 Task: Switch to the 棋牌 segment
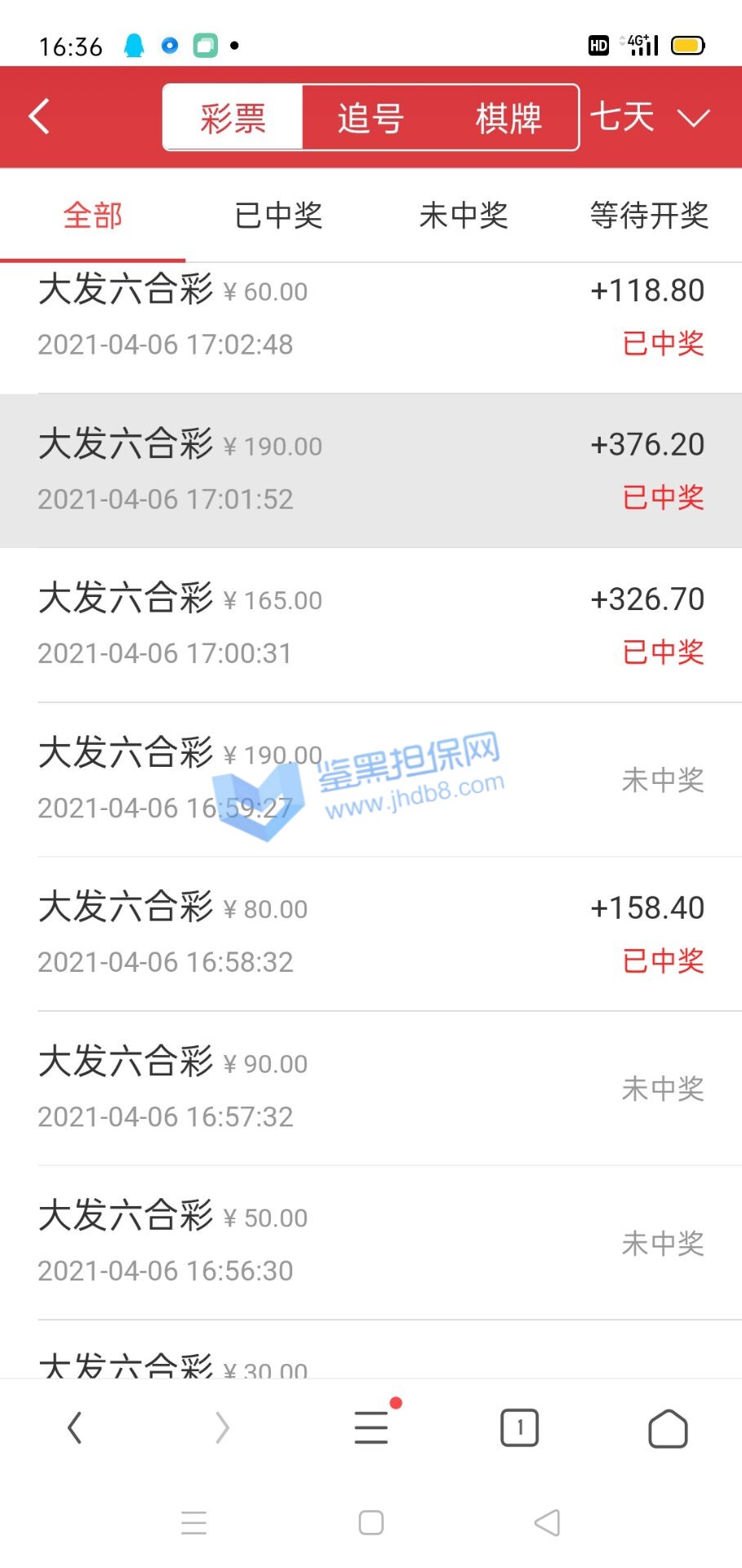[x=508, y=118]
